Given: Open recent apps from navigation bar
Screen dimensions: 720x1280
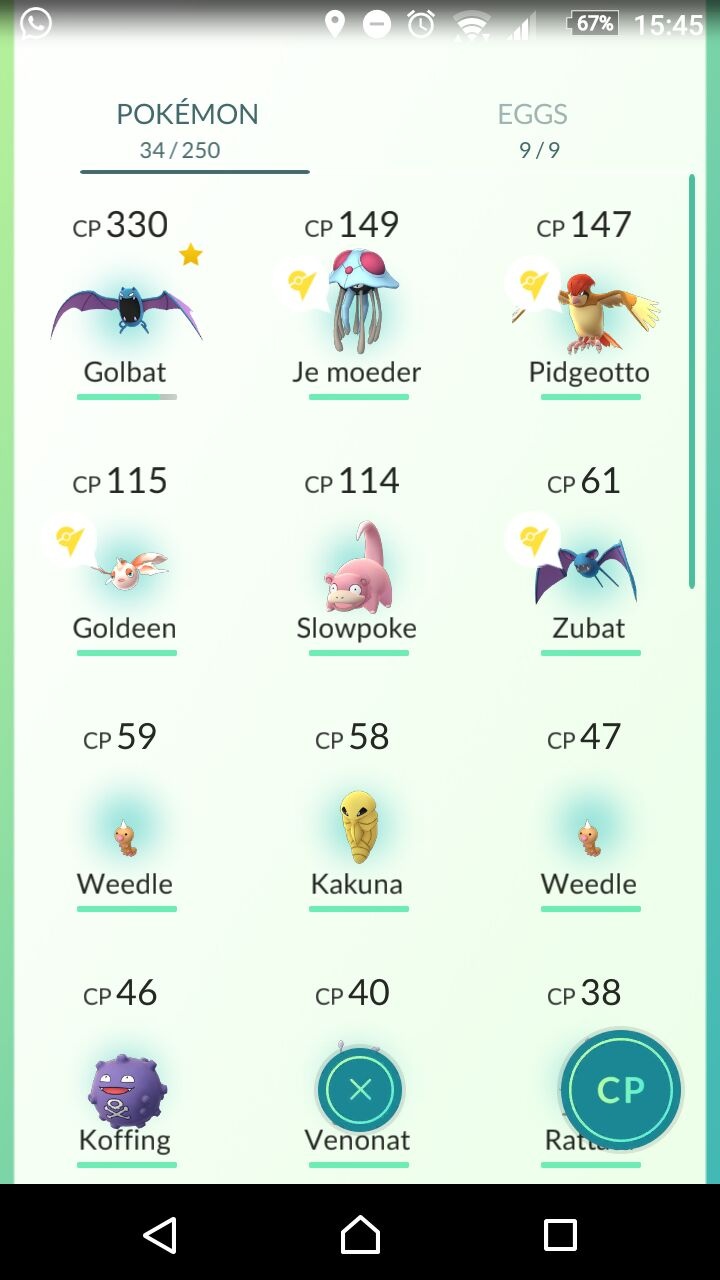Looking at the screenshot, I should point(560,1235).
